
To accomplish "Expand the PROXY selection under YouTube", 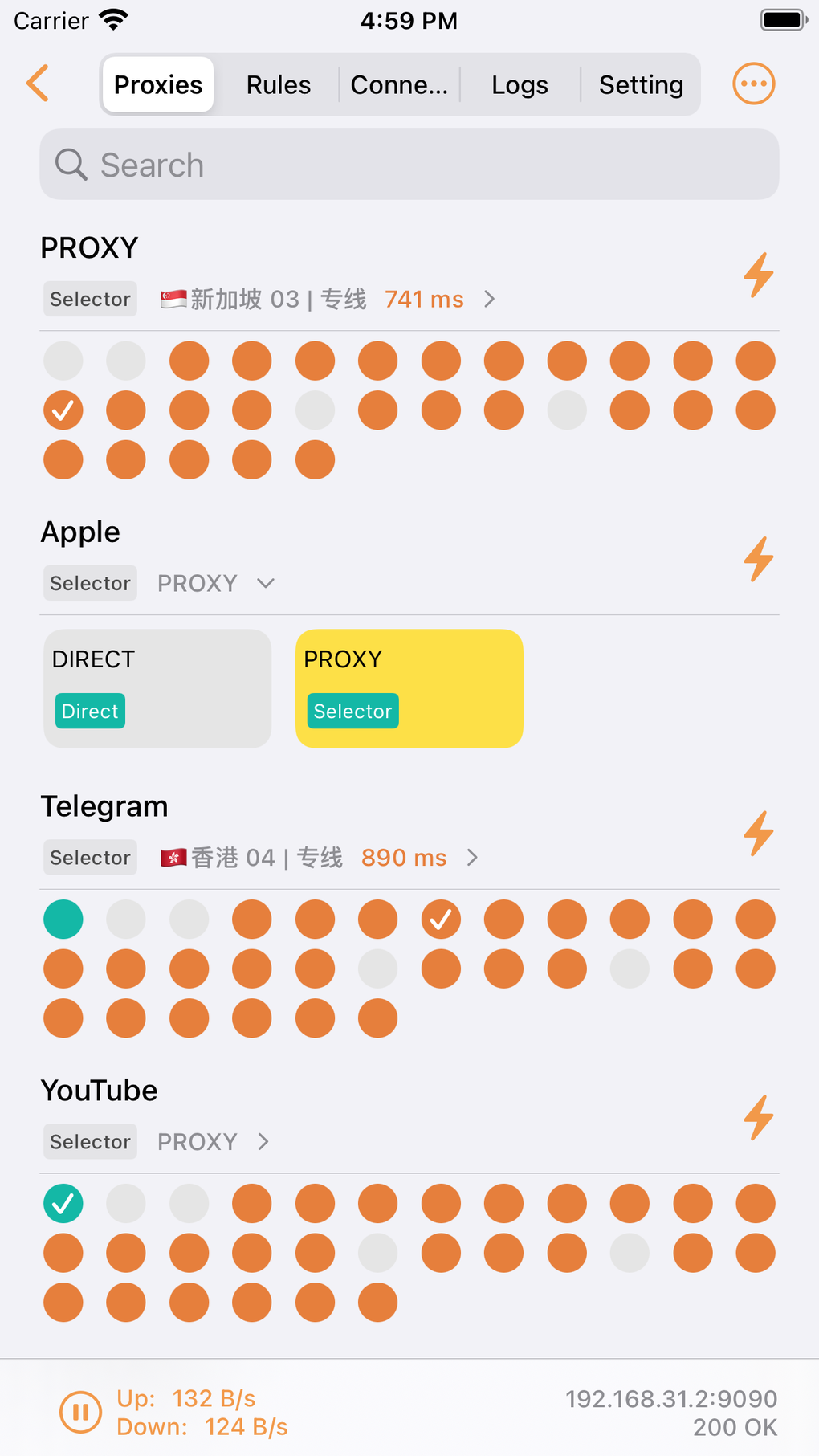I will click(263, 1141).
